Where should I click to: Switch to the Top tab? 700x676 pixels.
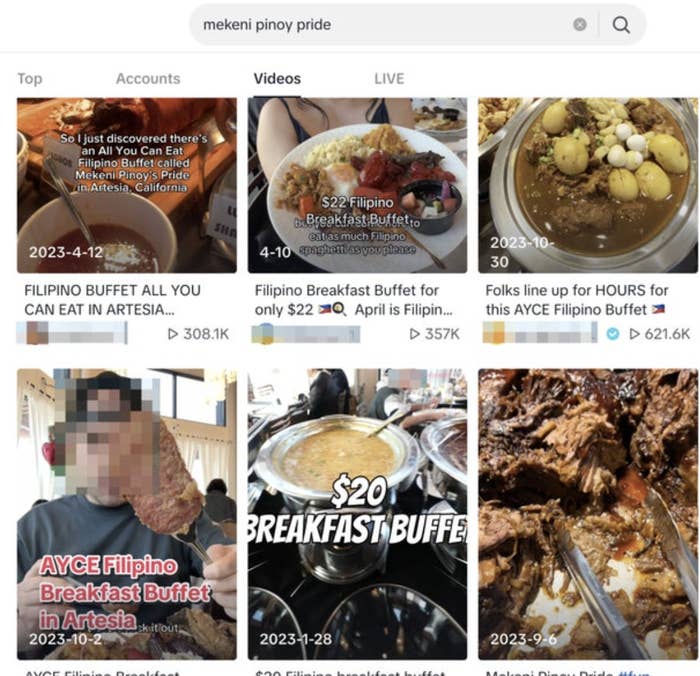(x=30, y=78)
